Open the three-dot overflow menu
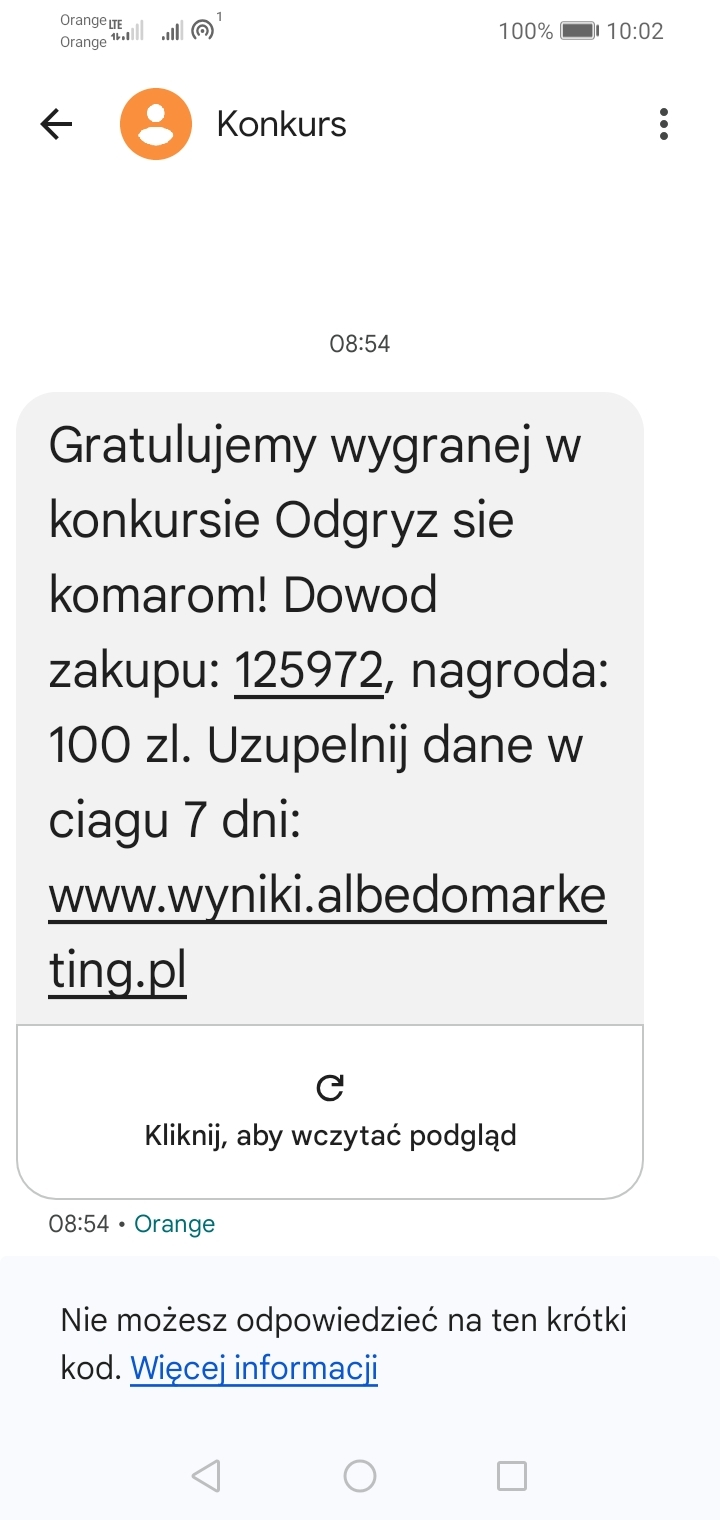Image resolution: width=720 pixels, height=1520 pixels. (664, 124)
